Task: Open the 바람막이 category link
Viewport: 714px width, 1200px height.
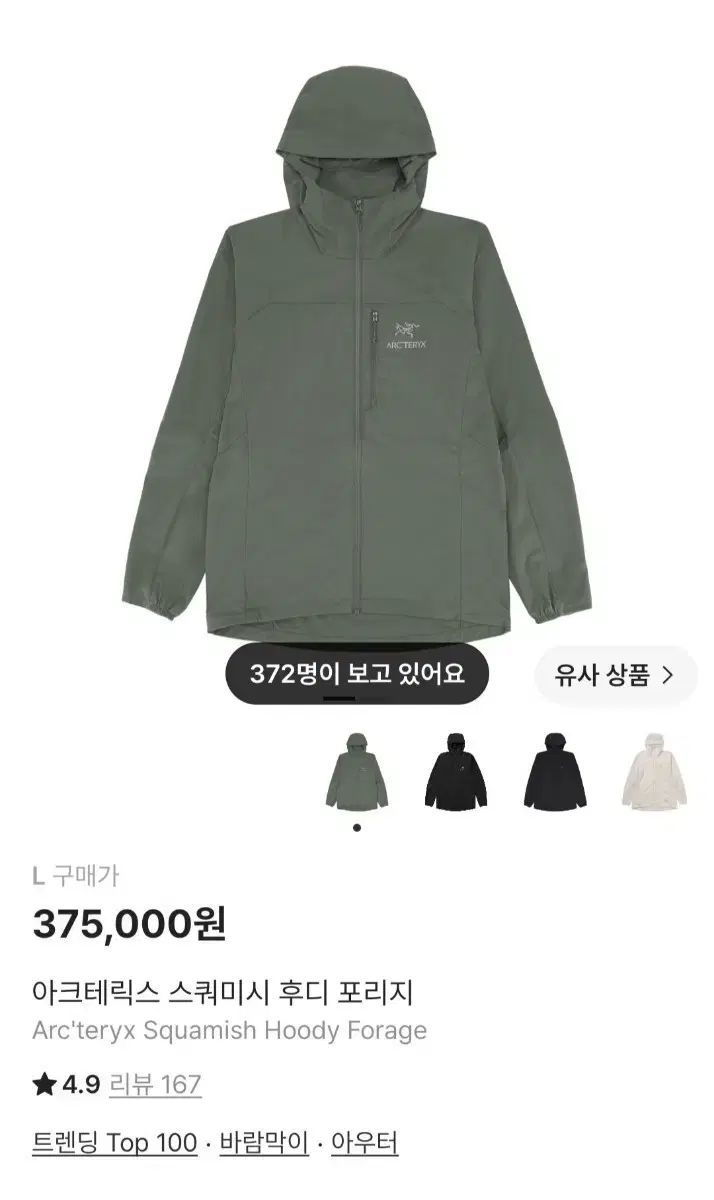Action: [x=264, y=1144]
